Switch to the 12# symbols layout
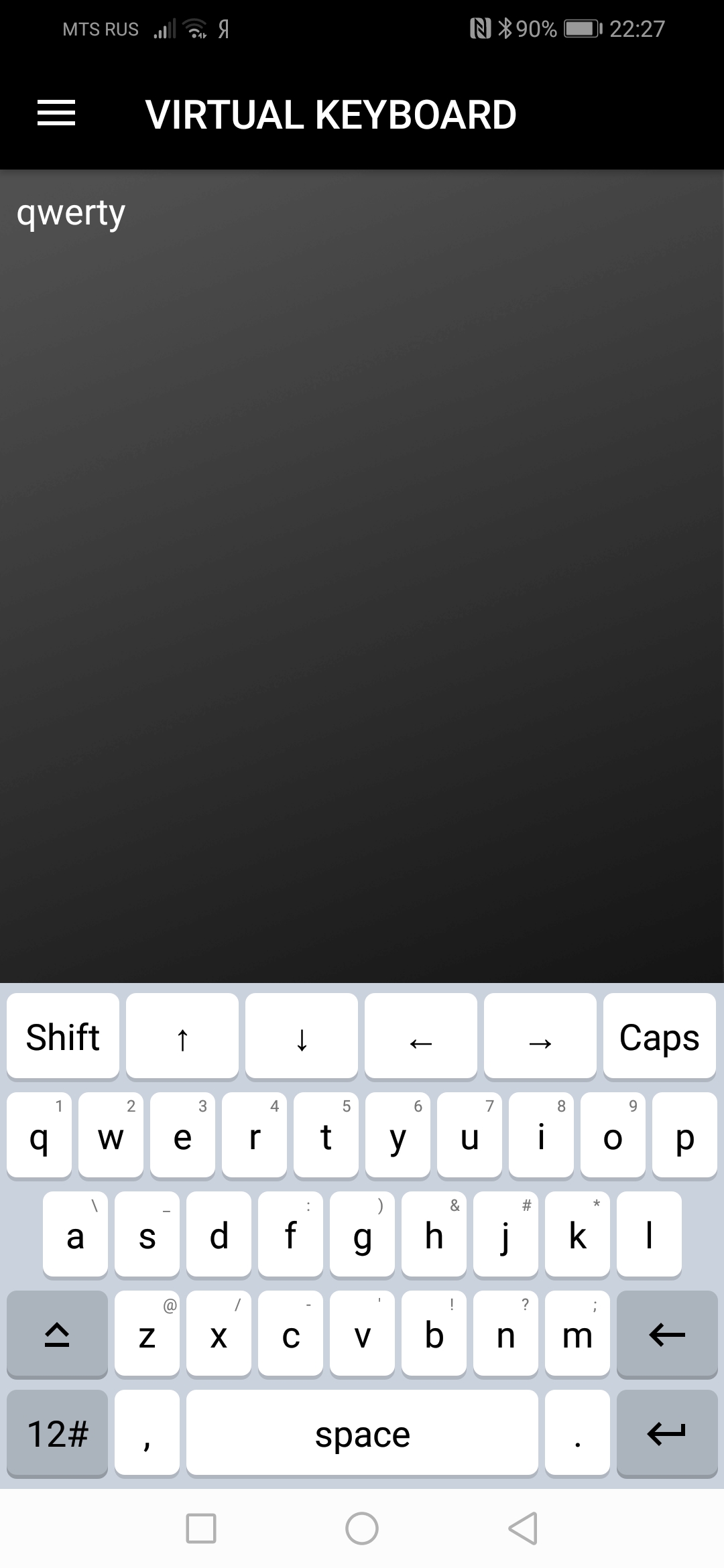724x1568 pixels. tap(57, 1433)
